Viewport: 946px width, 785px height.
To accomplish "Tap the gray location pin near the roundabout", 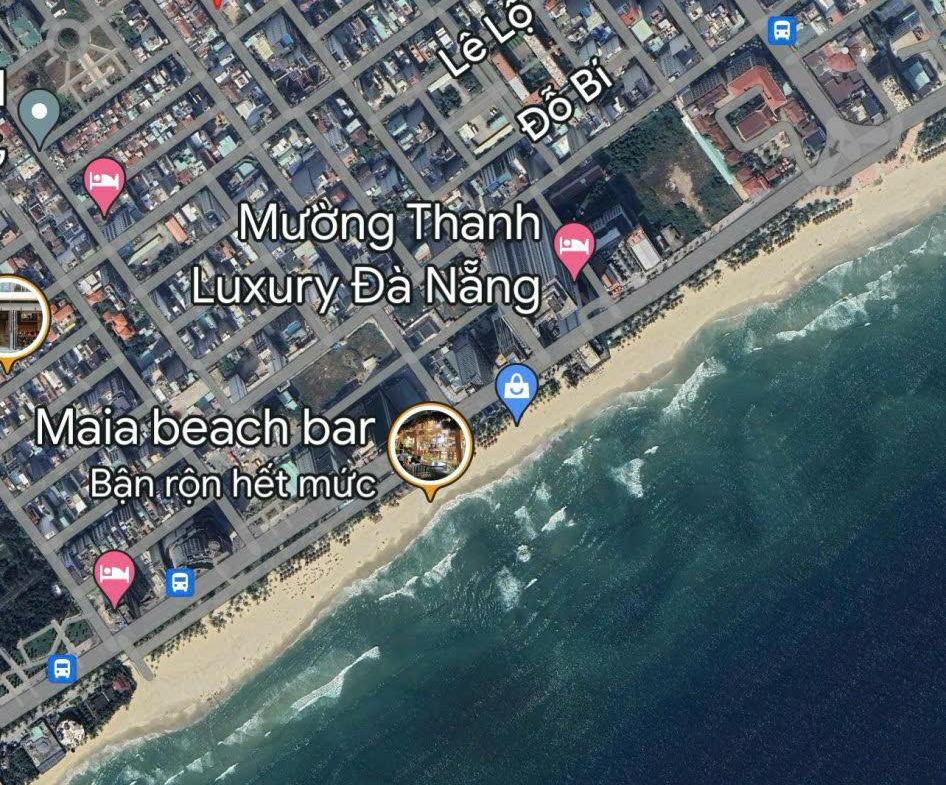I will click(40, 115).
